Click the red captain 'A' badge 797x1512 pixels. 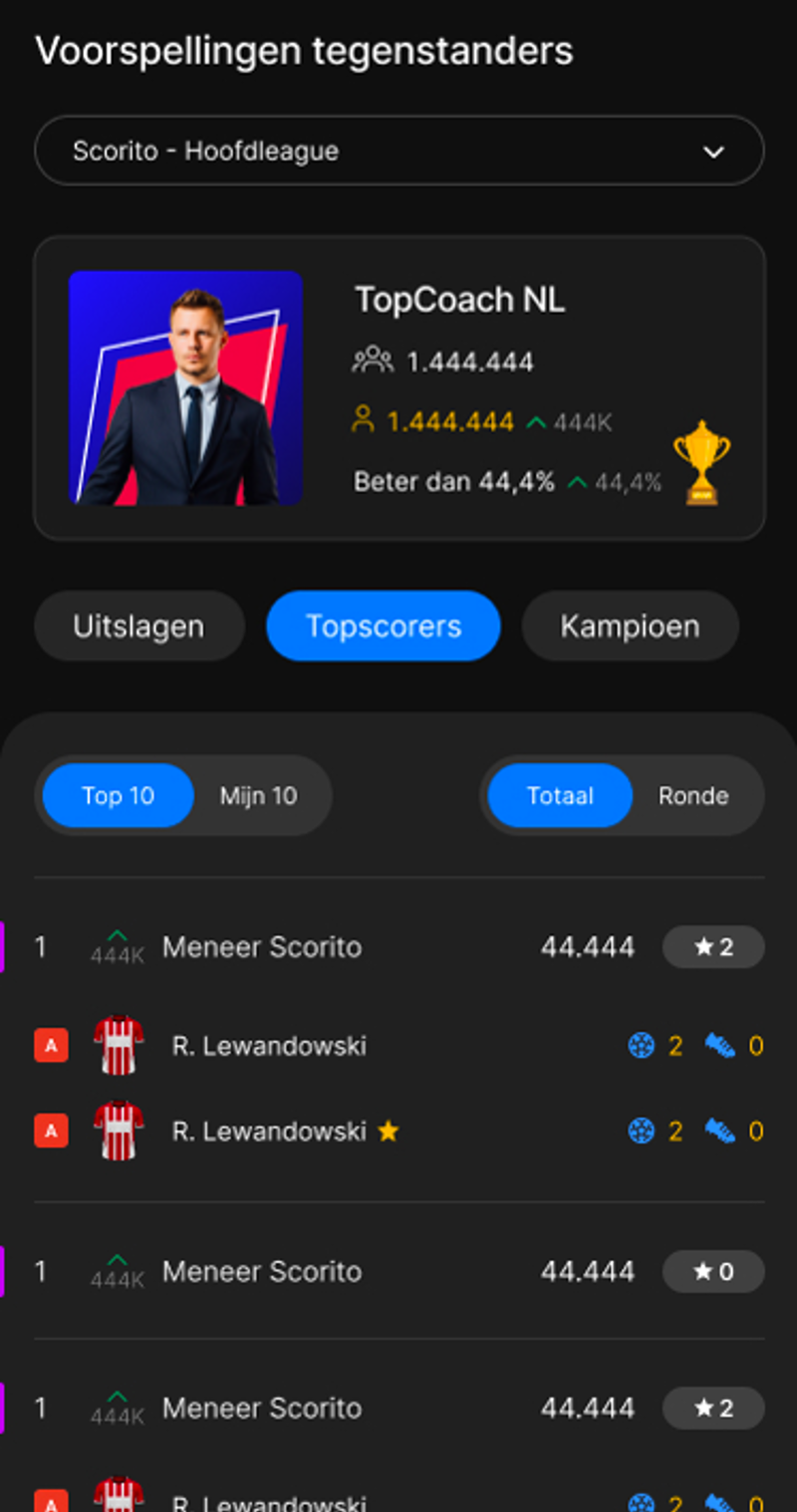51,1046
